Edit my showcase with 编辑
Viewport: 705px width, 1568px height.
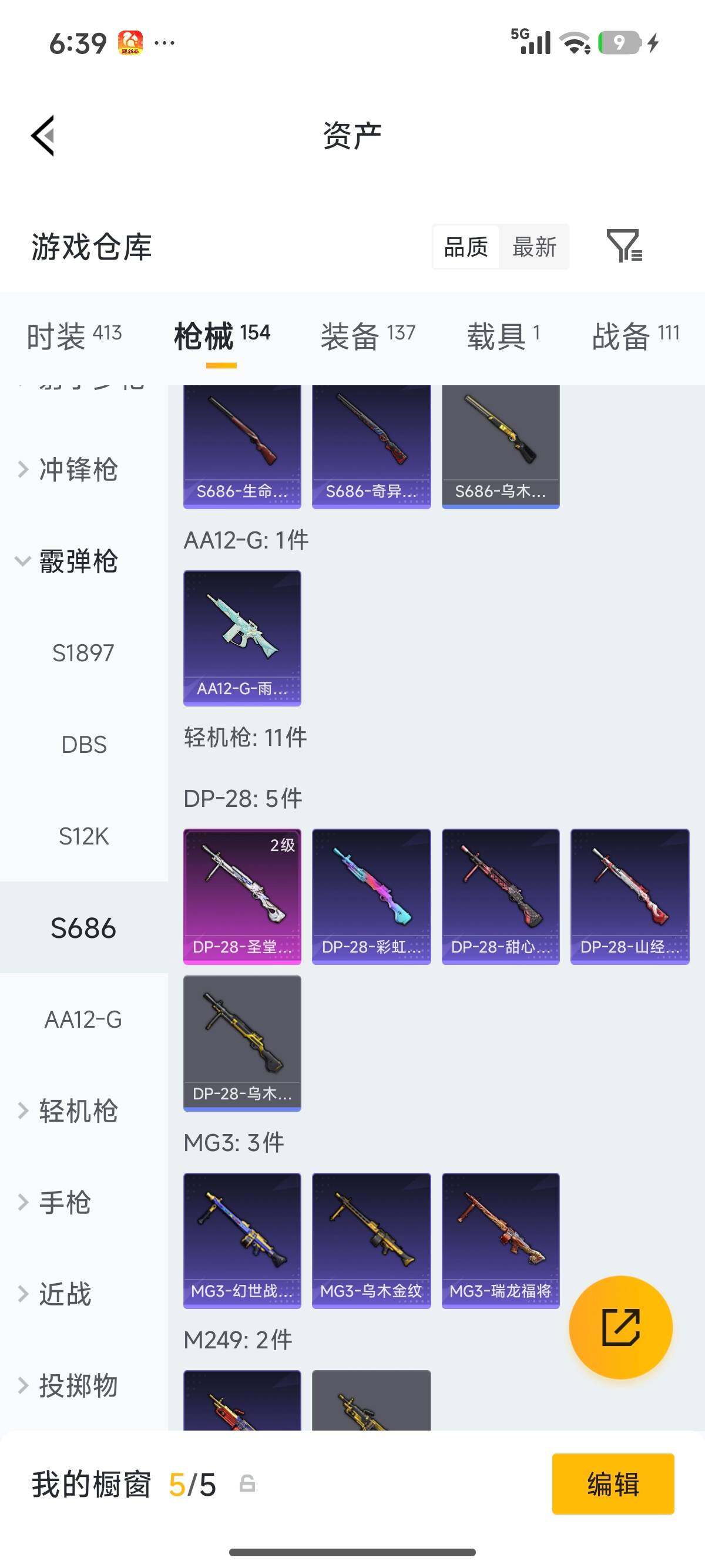pos(612,1484)
